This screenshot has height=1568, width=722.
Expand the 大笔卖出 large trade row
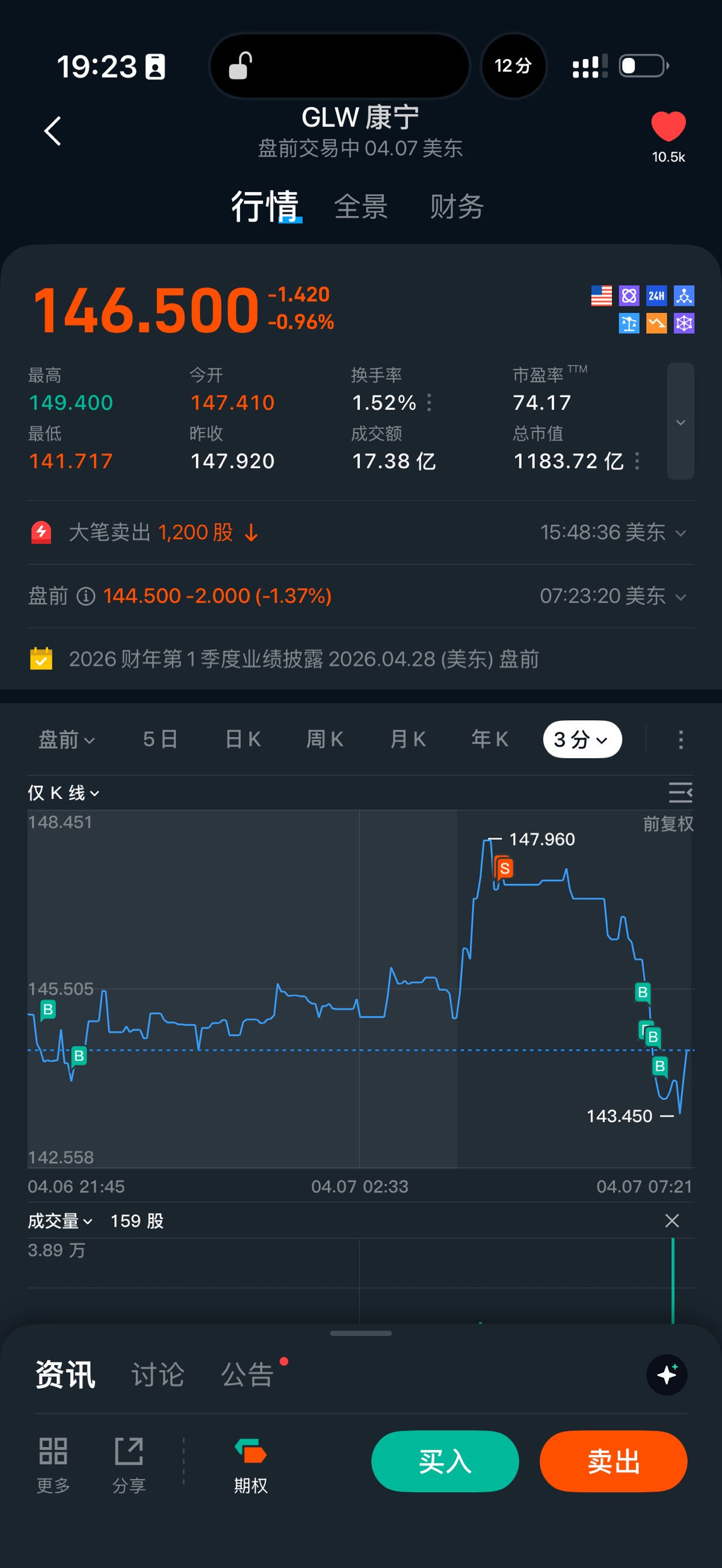tap(680, 533)
